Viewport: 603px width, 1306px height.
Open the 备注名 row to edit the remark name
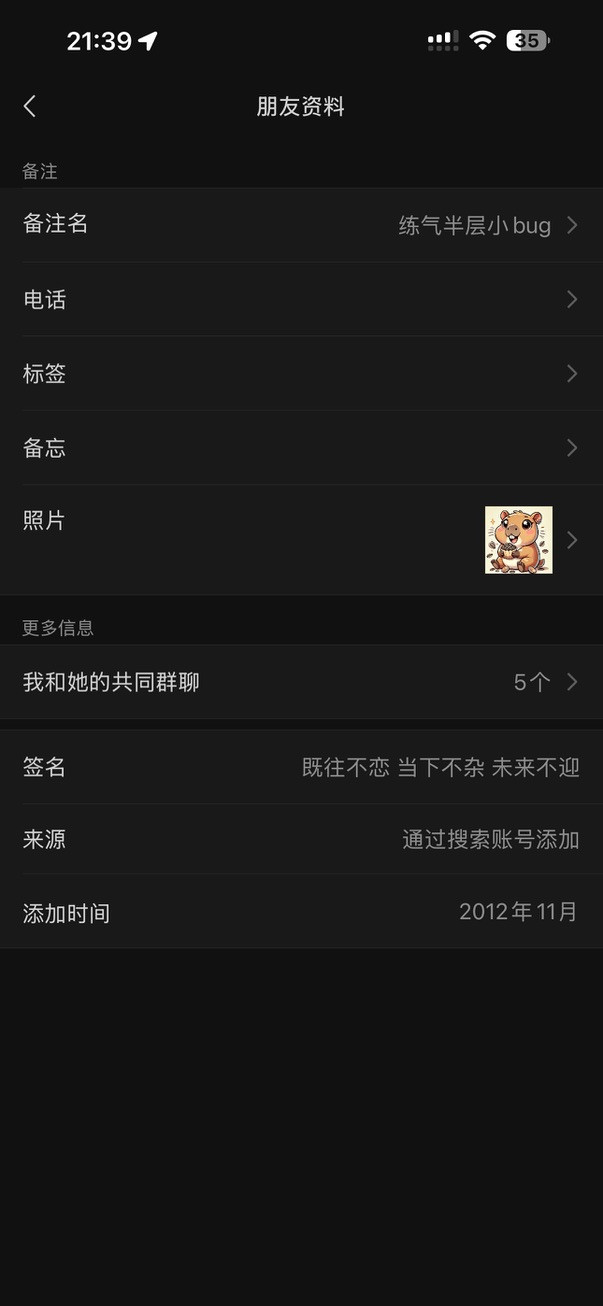(300, 225)
